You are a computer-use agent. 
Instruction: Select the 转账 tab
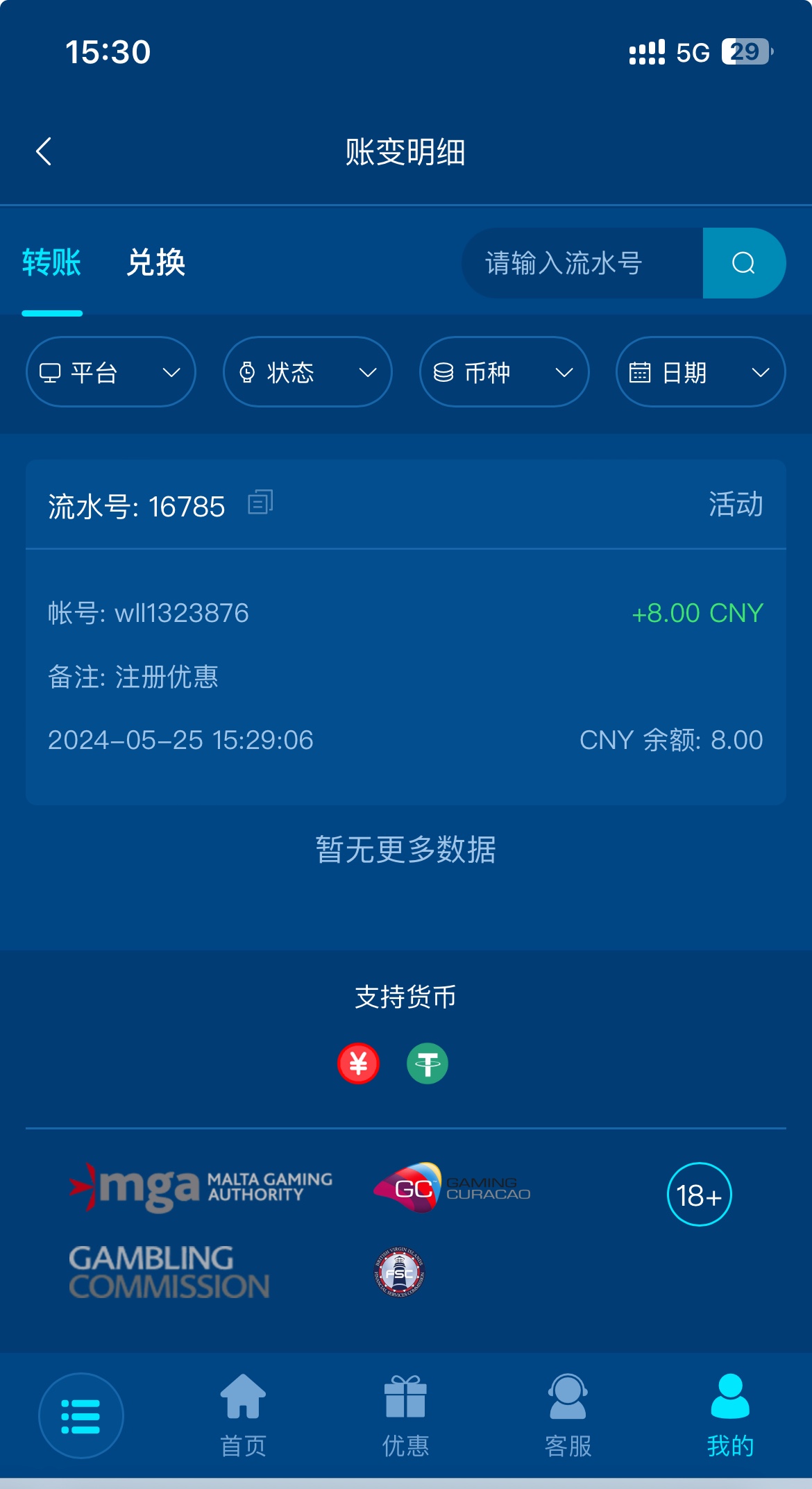(52, 263)
